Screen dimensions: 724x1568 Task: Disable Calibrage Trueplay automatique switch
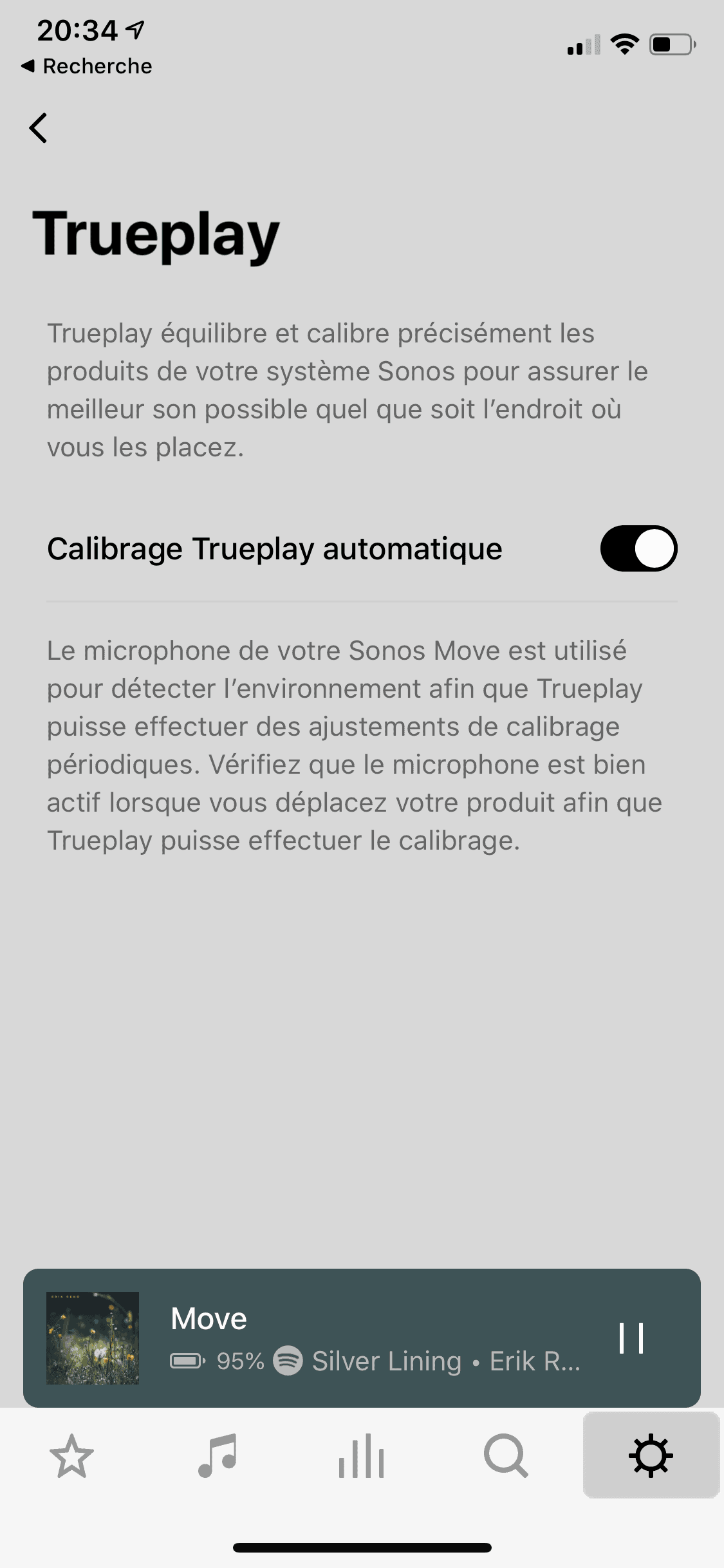coord(638,548)
